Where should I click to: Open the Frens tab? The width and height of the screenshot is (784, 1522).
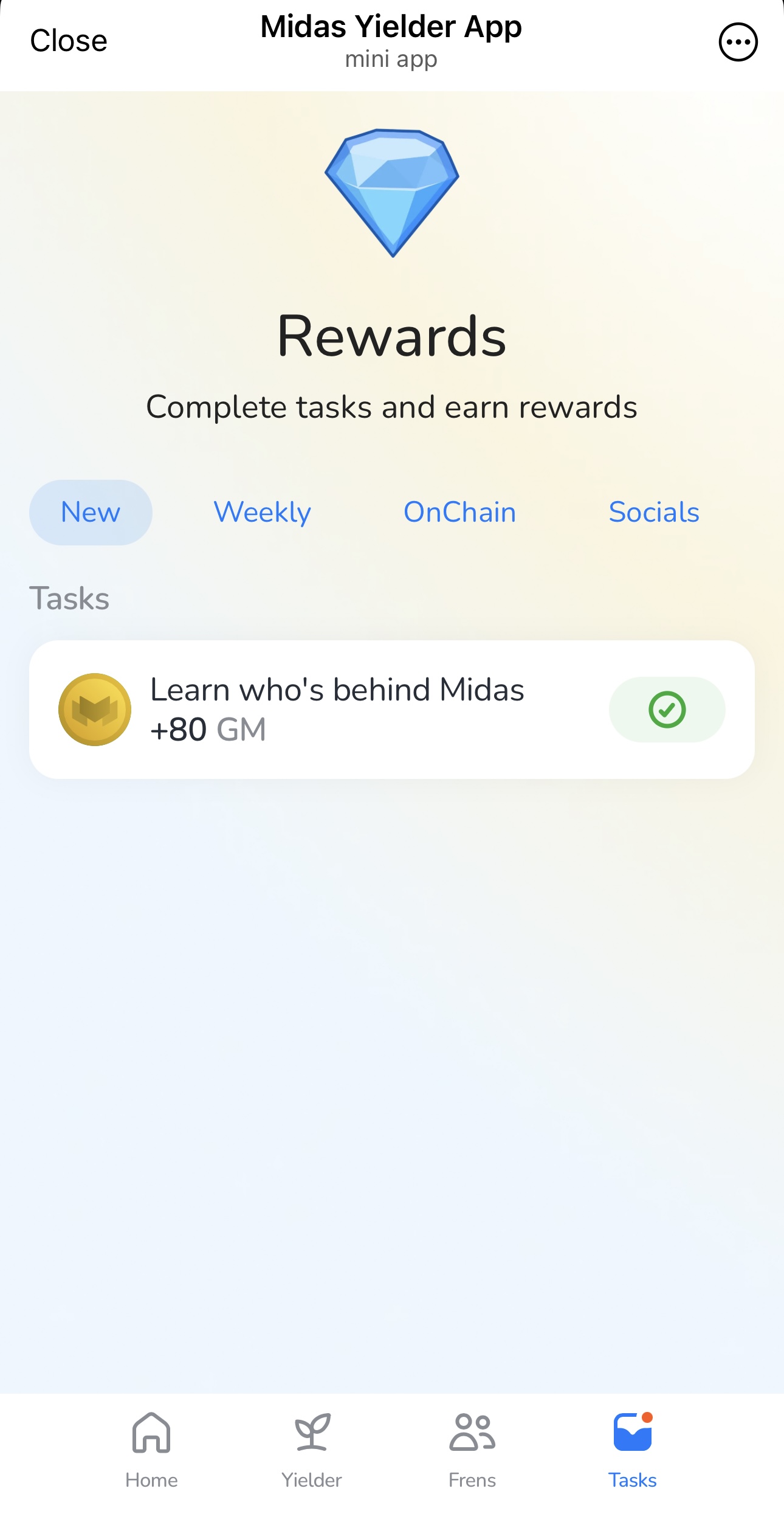[x=472, y=1450]
